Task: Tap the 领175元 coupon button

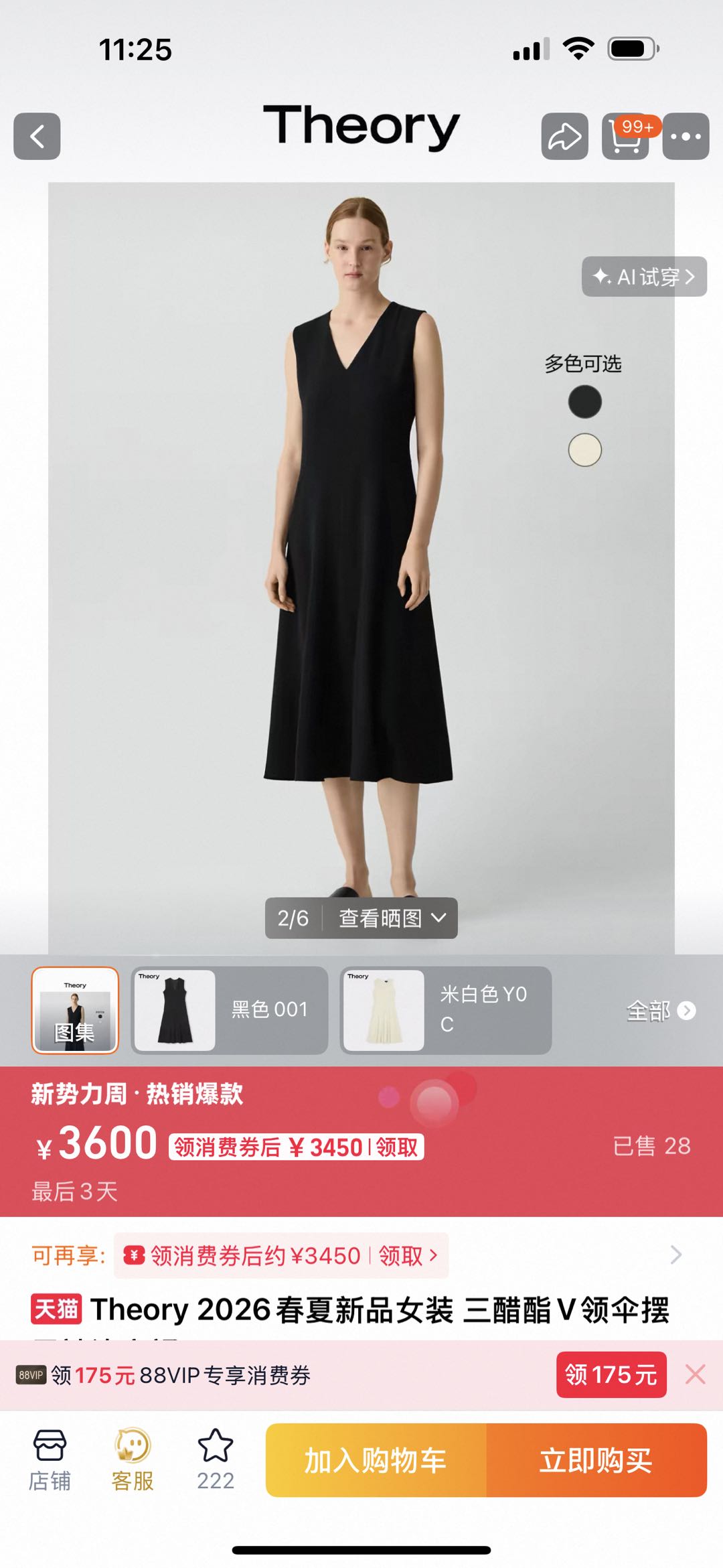Action: [611, 1374]
